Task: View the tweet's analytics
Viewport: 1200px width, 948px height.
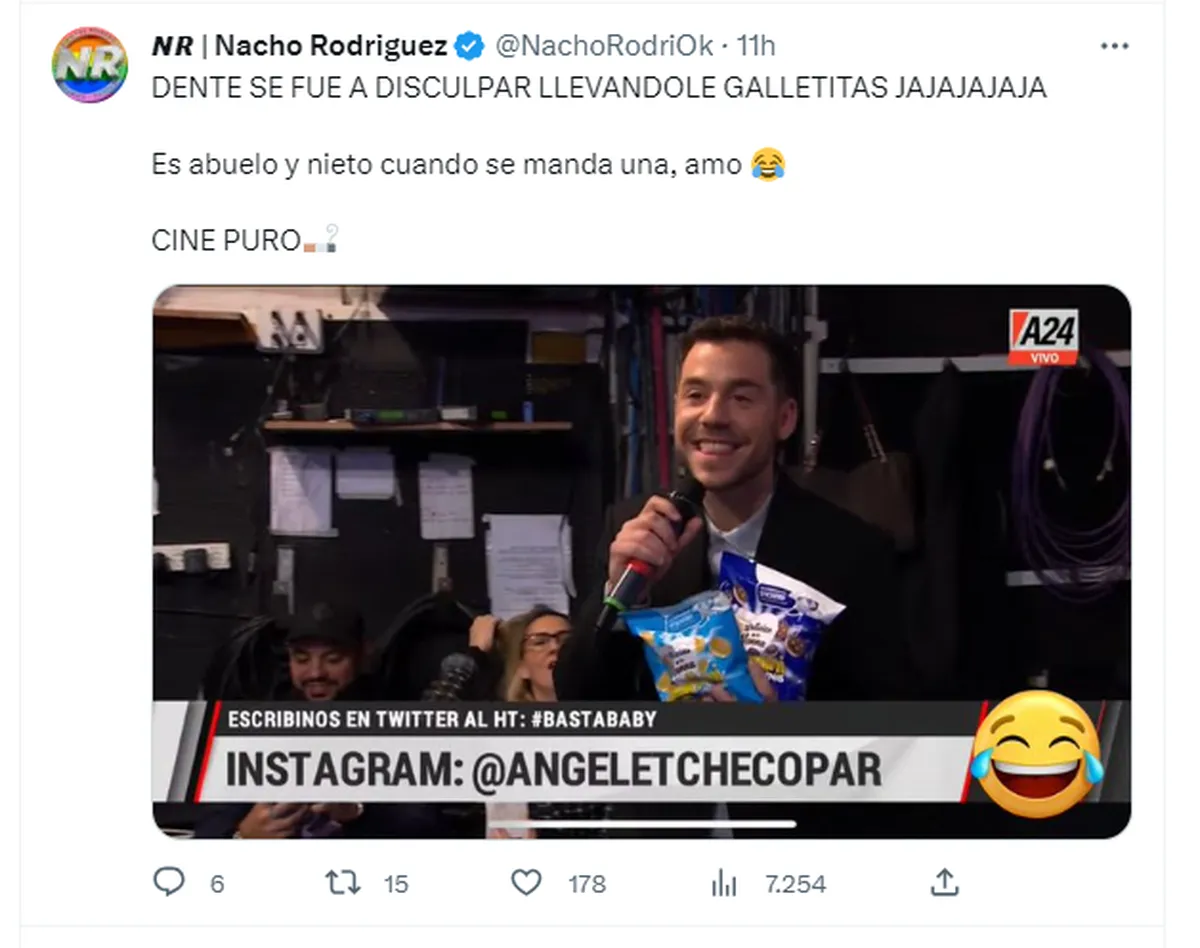Action: pos(724,882)
